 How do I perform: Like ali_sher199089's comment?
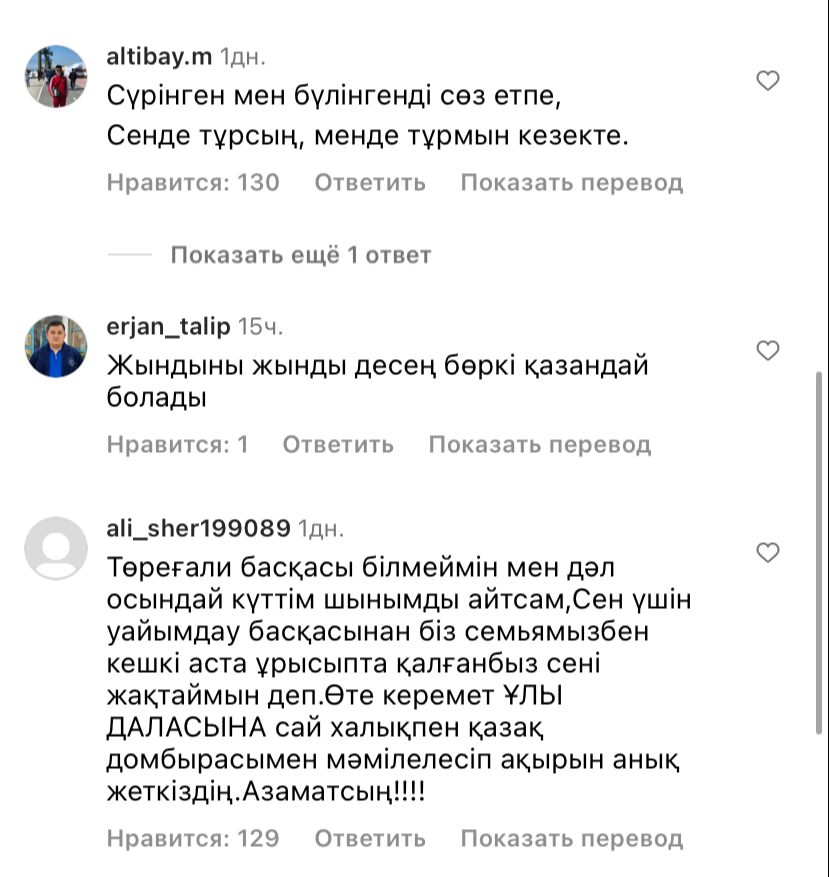(x=767, y=552)
